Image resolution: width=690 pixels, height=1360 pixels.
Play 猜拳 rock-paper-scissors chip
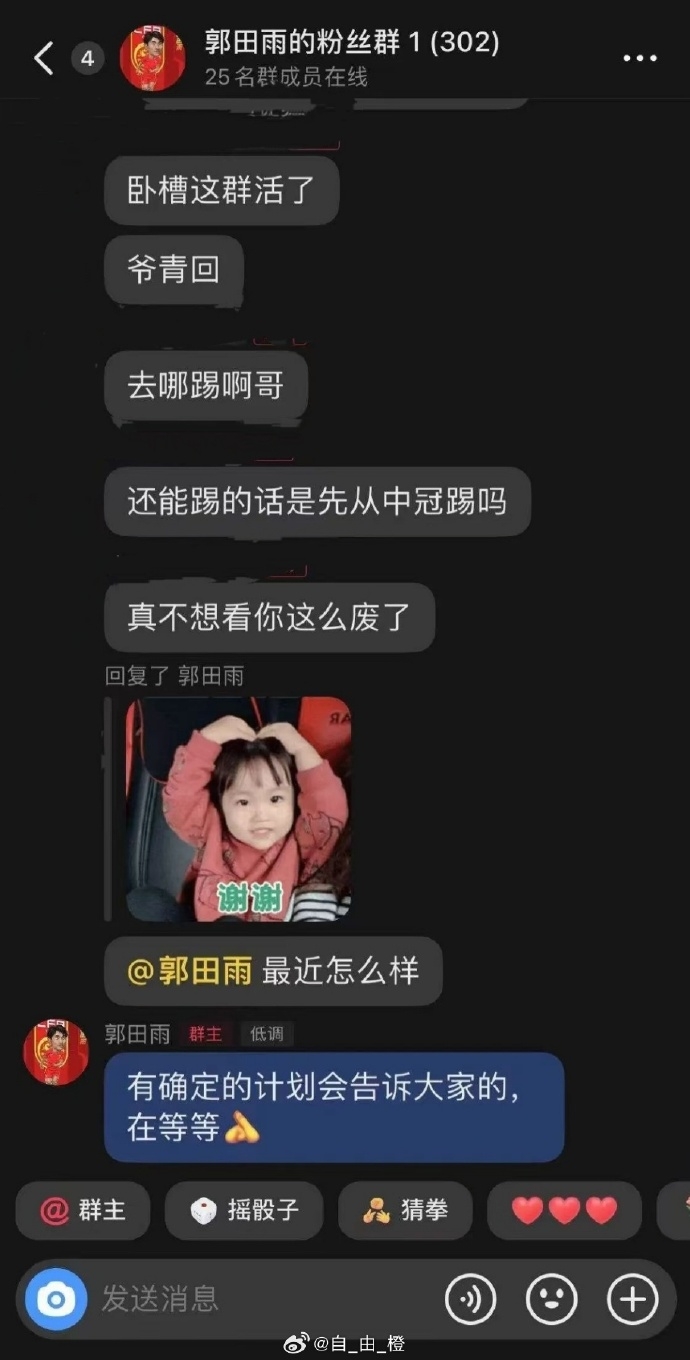click(406, 1210)
